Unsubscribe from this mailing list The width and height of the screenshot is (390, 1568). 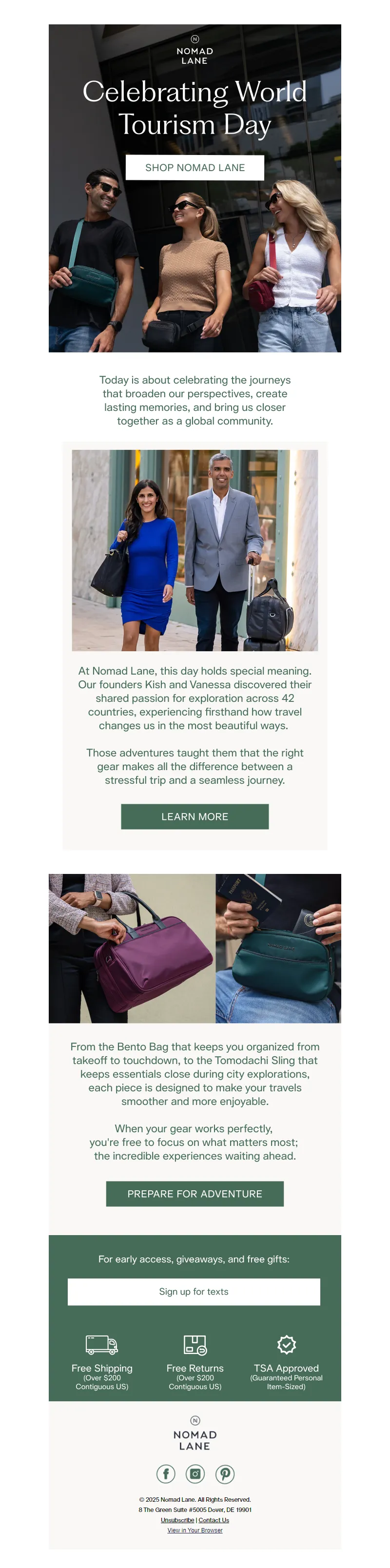(177, 1520)
